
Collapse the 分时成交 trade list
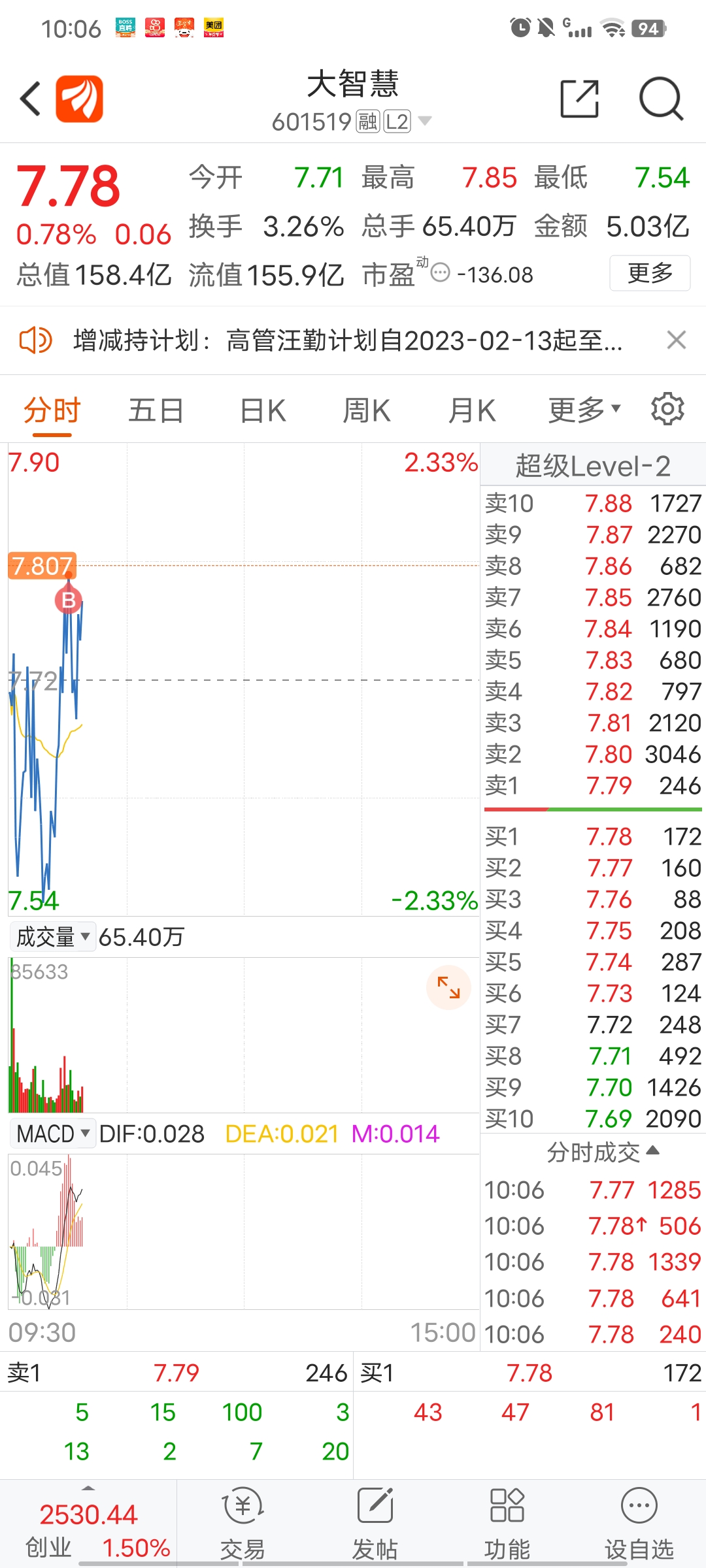[603, 1152]
